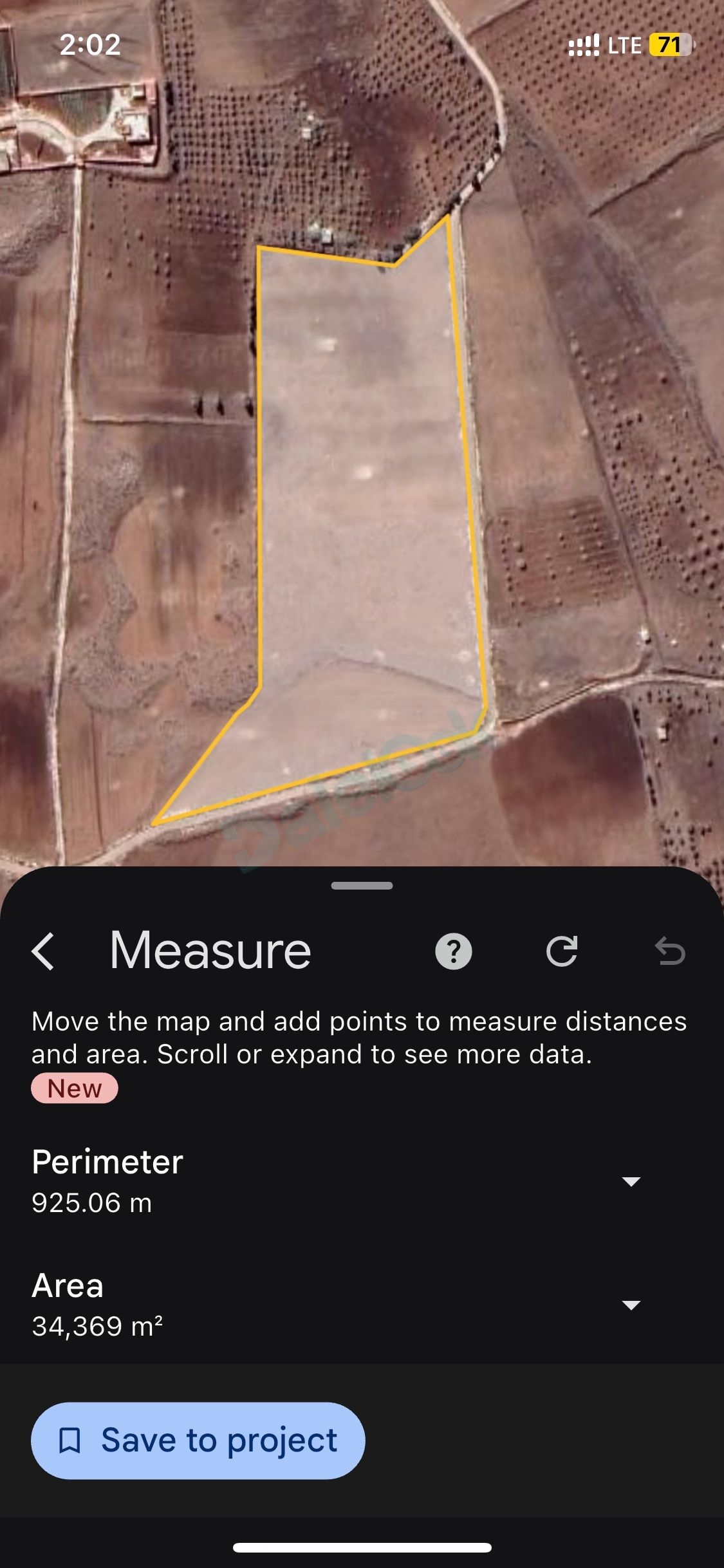724x1568 pixels.
Task: Open the Measure help icon
Action: [x=454, y=951]
